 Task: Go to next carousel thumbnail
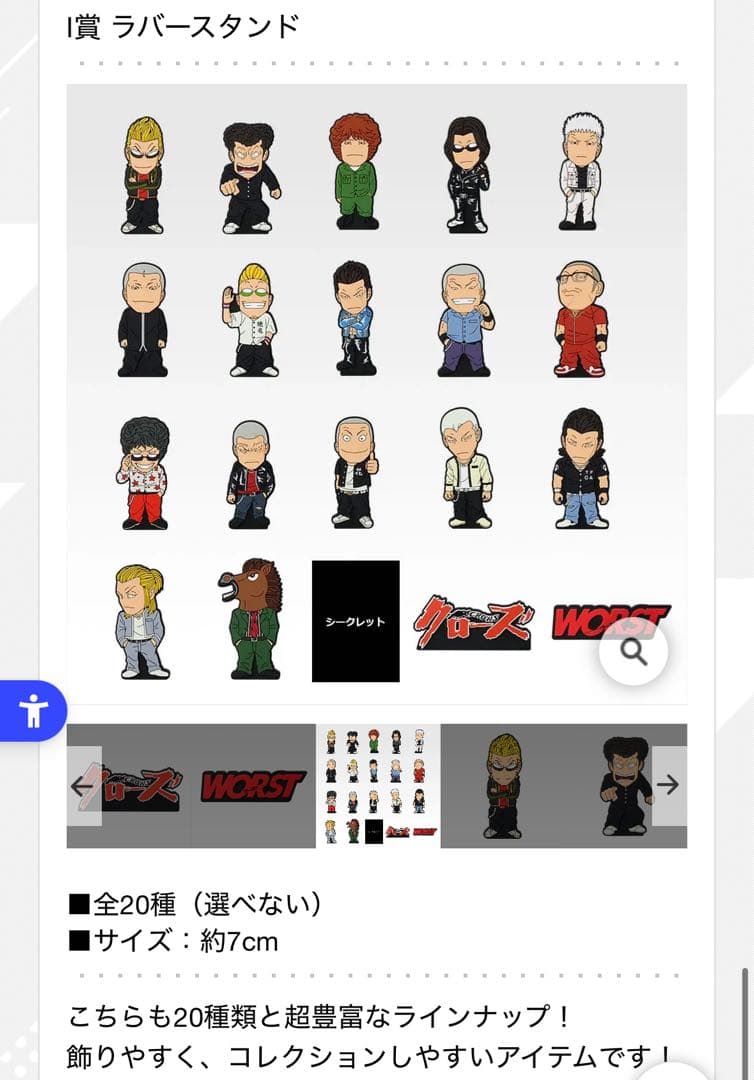[x=669, y=786]
